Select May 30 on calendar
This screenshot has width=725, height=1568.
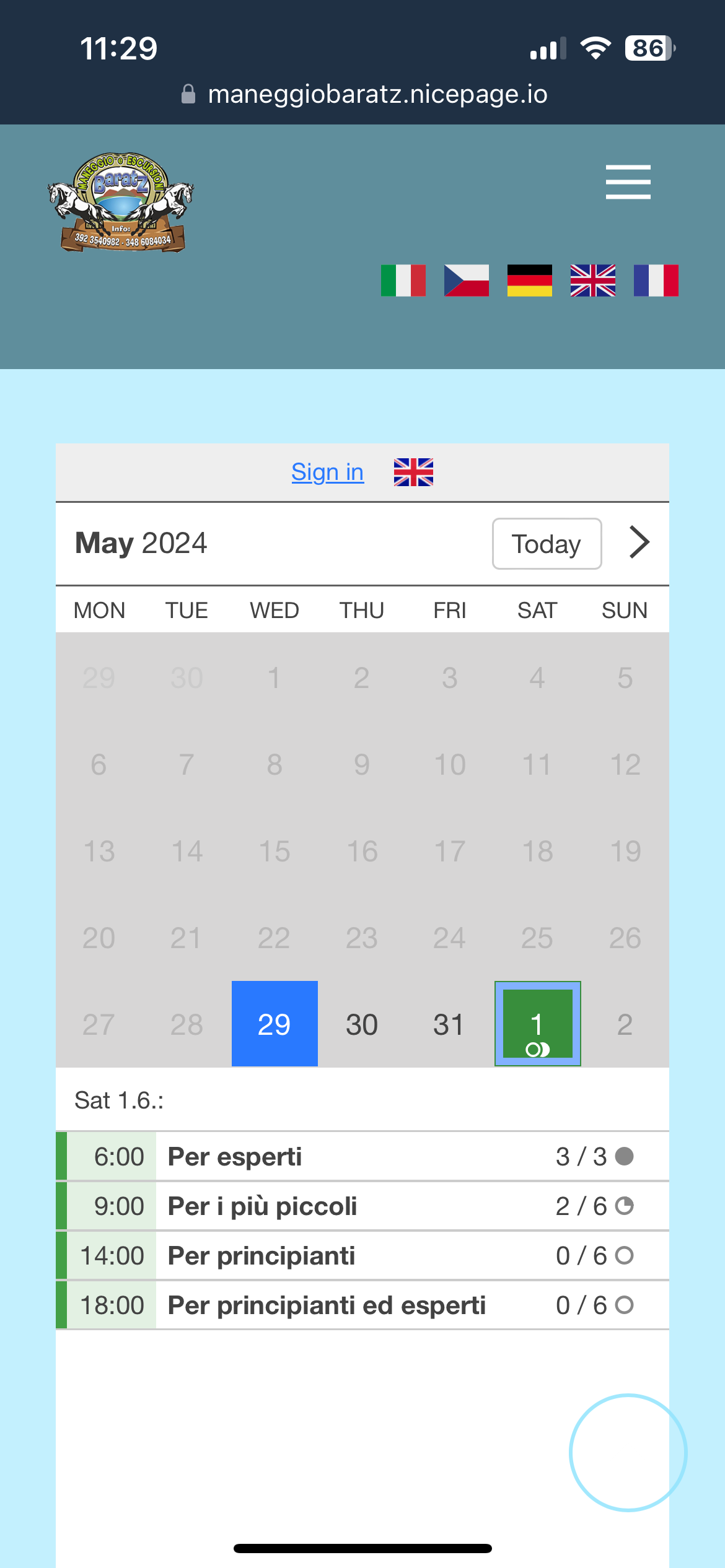[362, 1024]
